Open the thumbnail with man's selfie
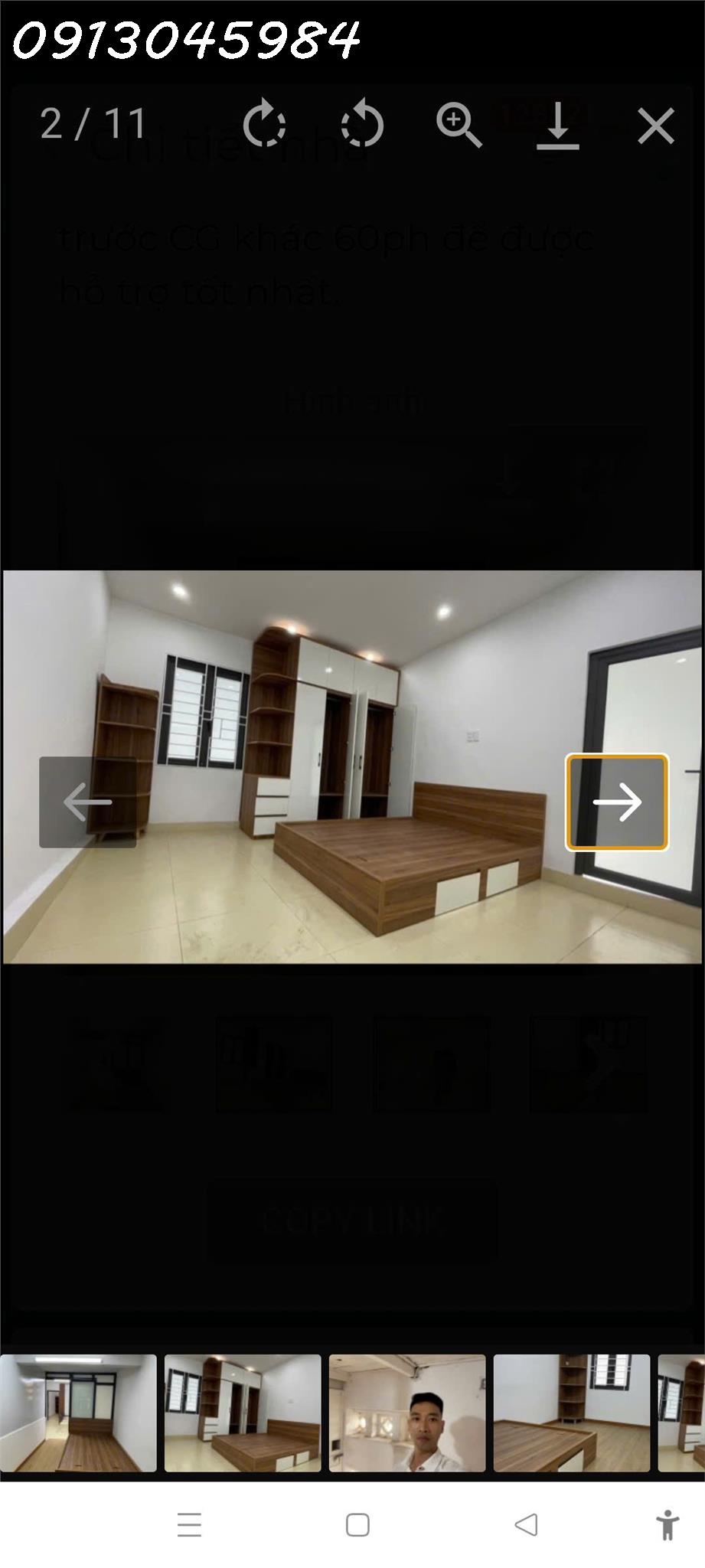The width and height of the screenshot is (705, 1568). pyautogui.click(x=407, y=1413)
